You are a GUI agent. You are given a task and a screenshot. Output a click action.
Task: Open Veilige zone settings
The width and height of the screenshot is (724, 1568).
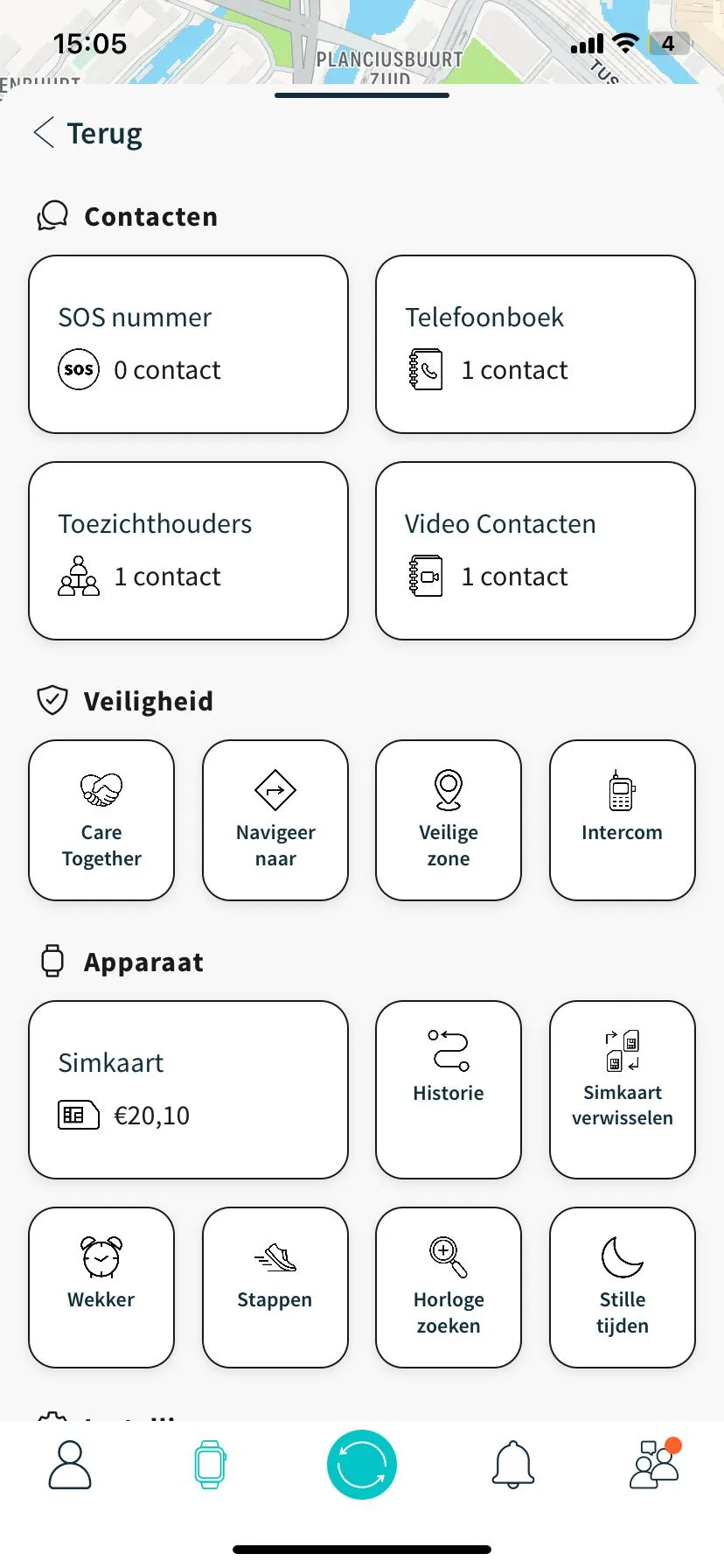click(449, 820)
